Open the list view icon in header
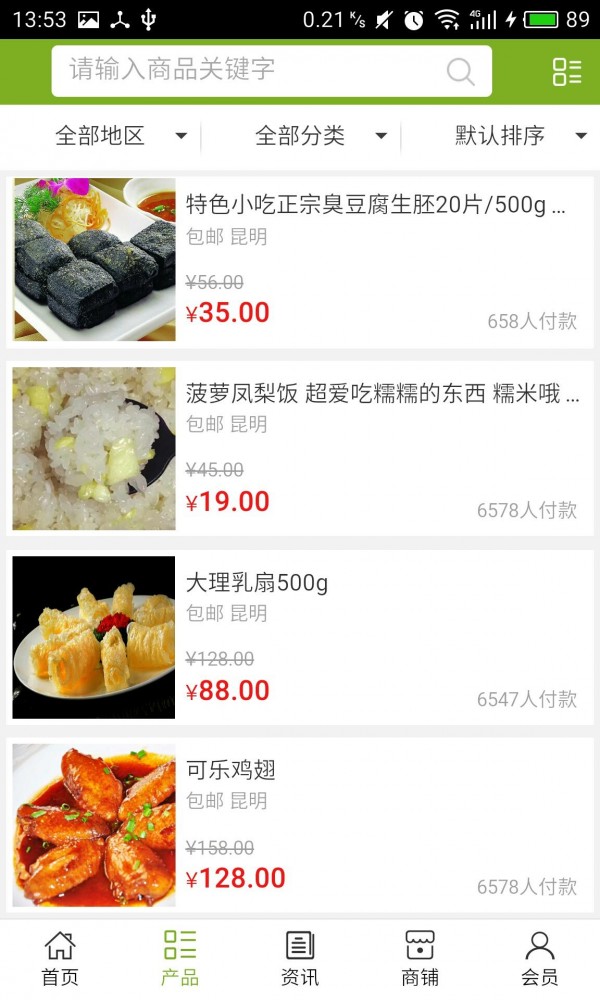600x1000 pixels. click(x=566, y=71)
